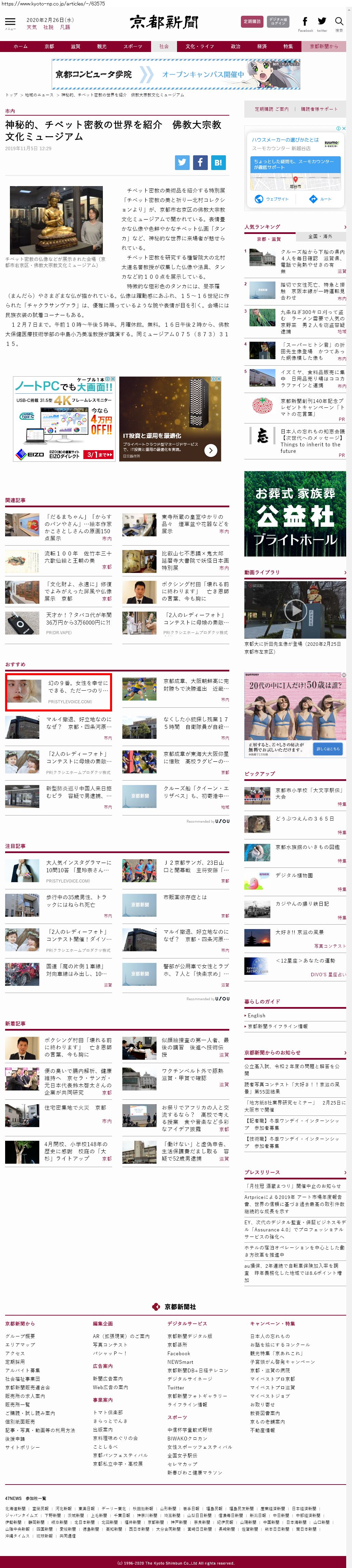
Task: Select the 文化・ライフ navigation tab
Action: [x=199, y=46]
